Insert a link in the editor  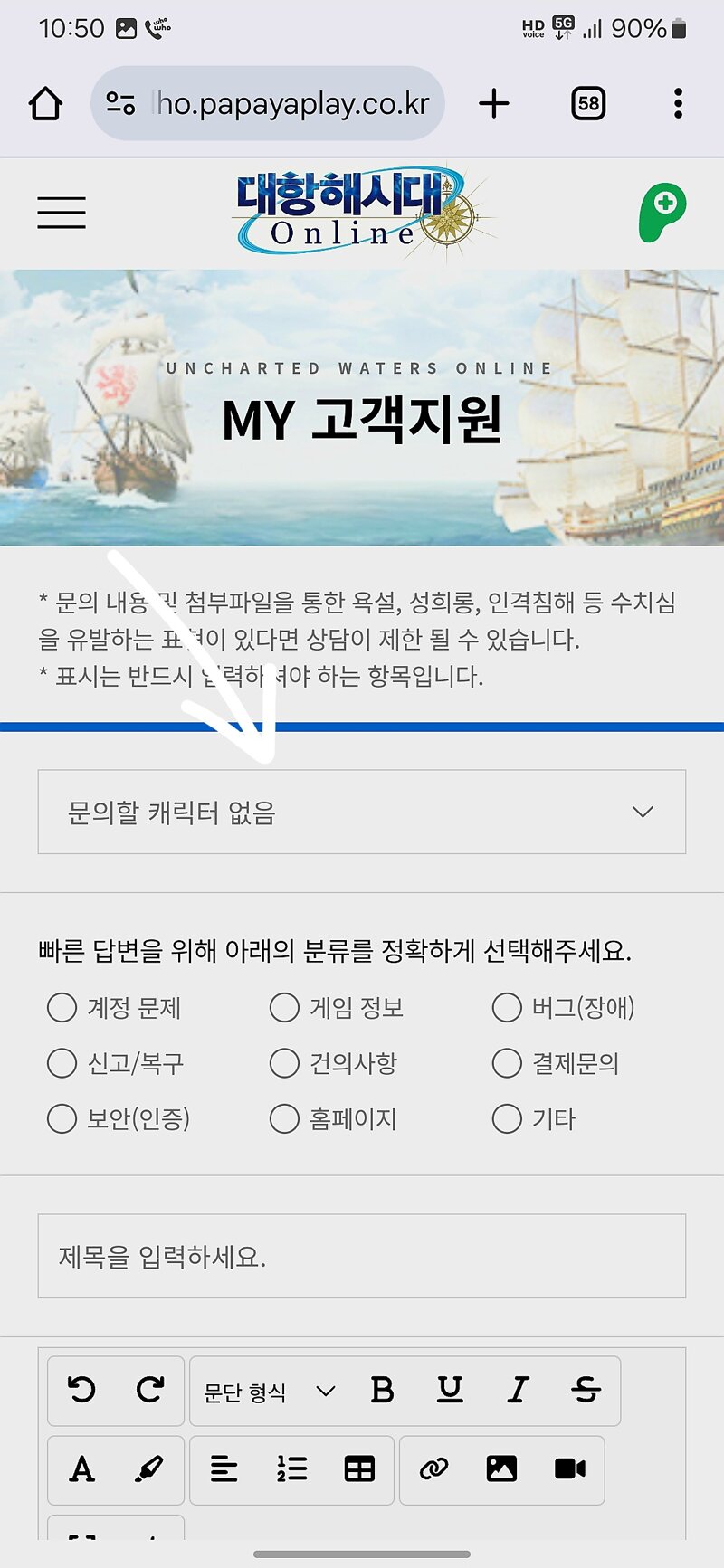[x=433, y=1469]
